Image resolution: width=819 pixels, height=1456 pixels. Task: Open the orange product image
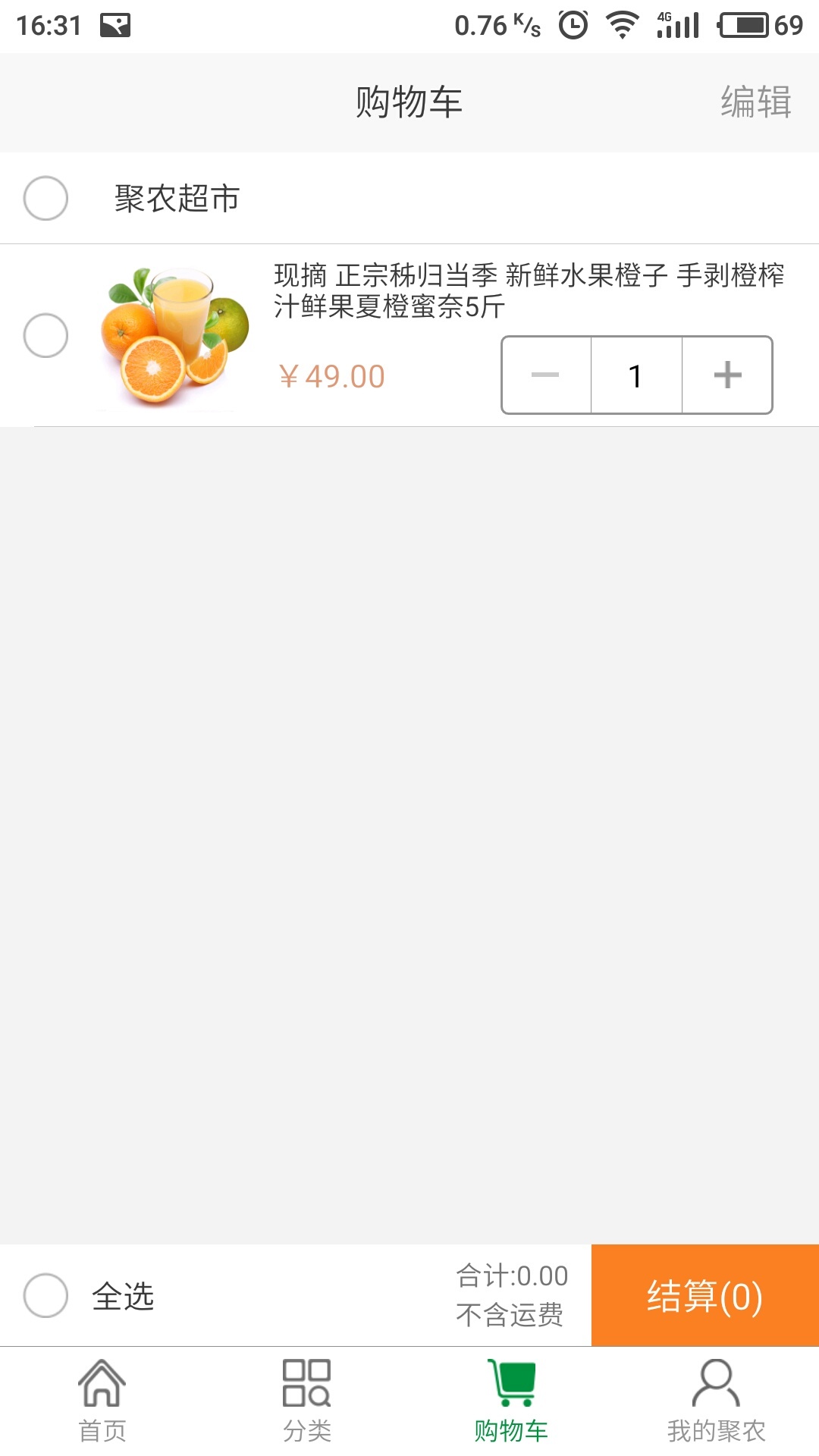[x=175, y=335]
